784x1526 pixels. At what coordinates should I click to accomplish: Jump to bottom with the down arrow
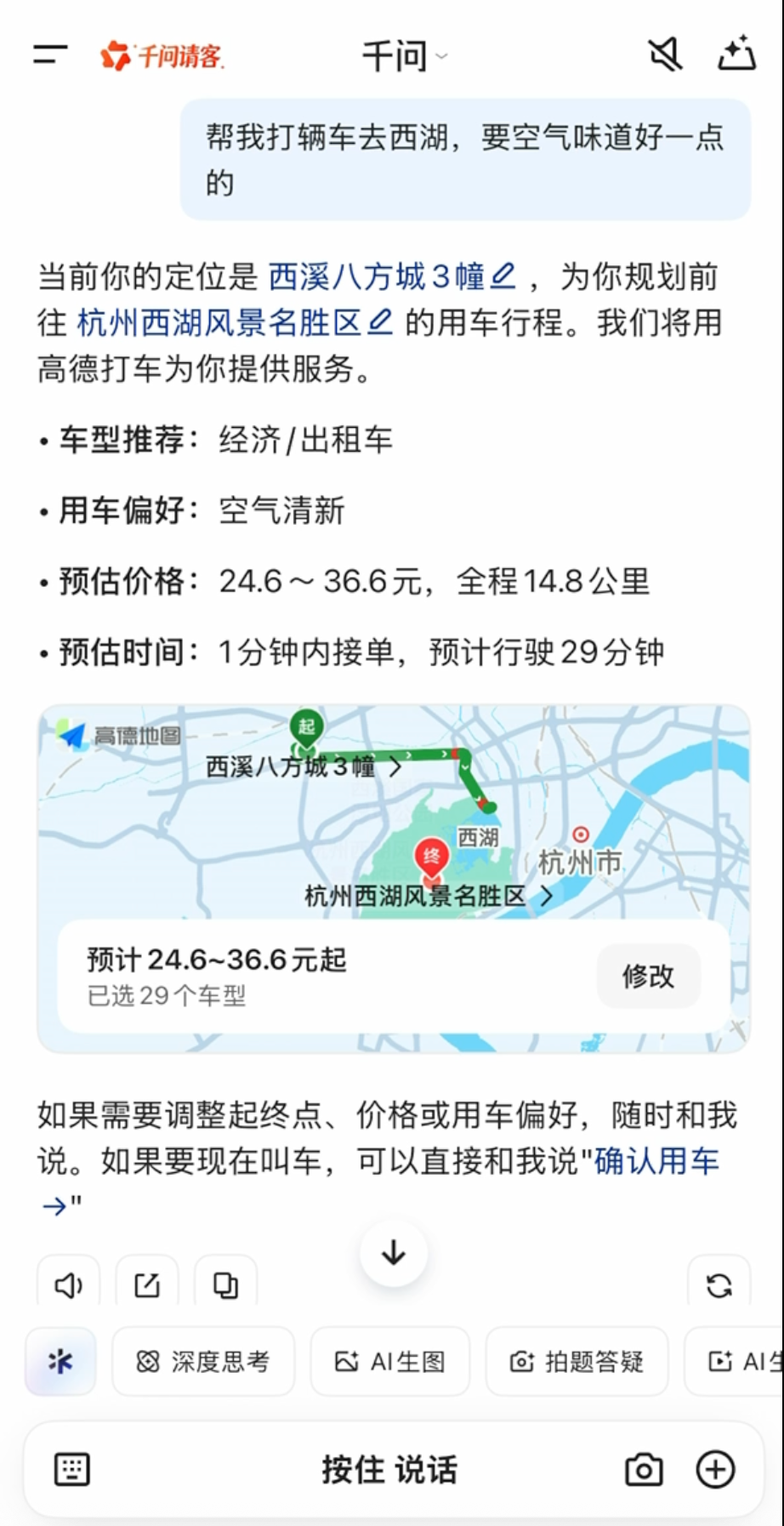tap(394, 1252)
